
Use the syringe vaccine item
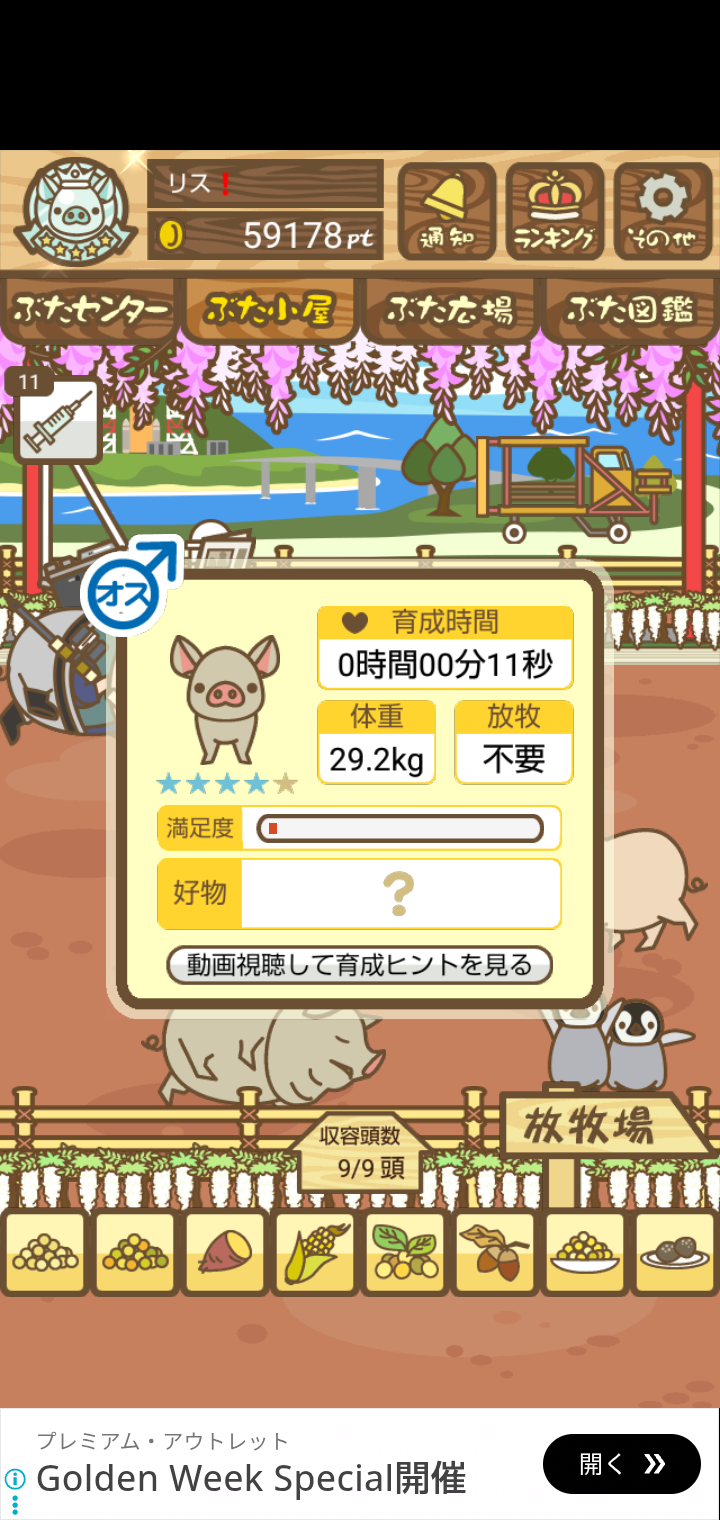58,420
